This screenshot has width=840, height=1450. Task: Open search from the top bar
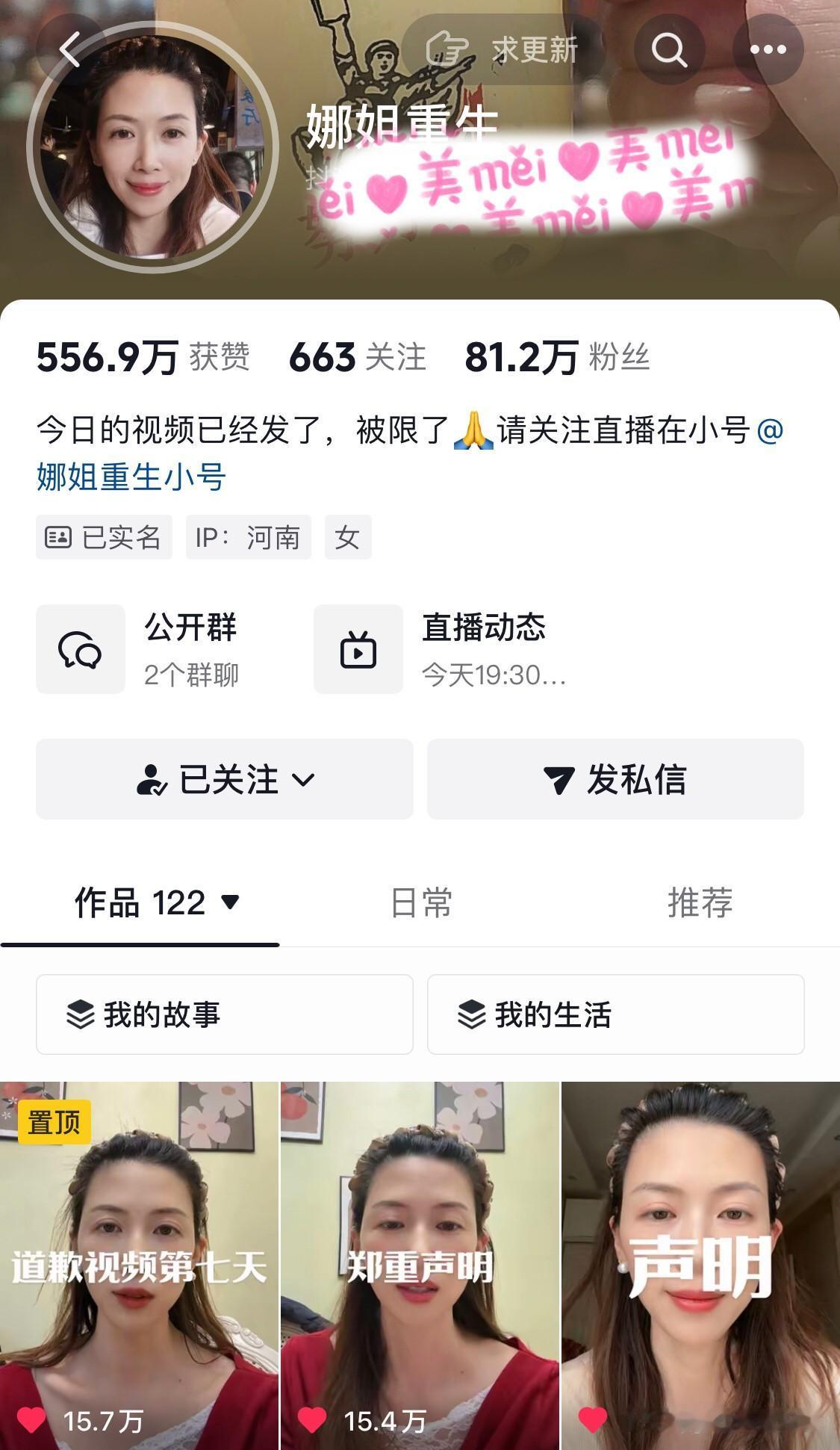click(670, 49)
